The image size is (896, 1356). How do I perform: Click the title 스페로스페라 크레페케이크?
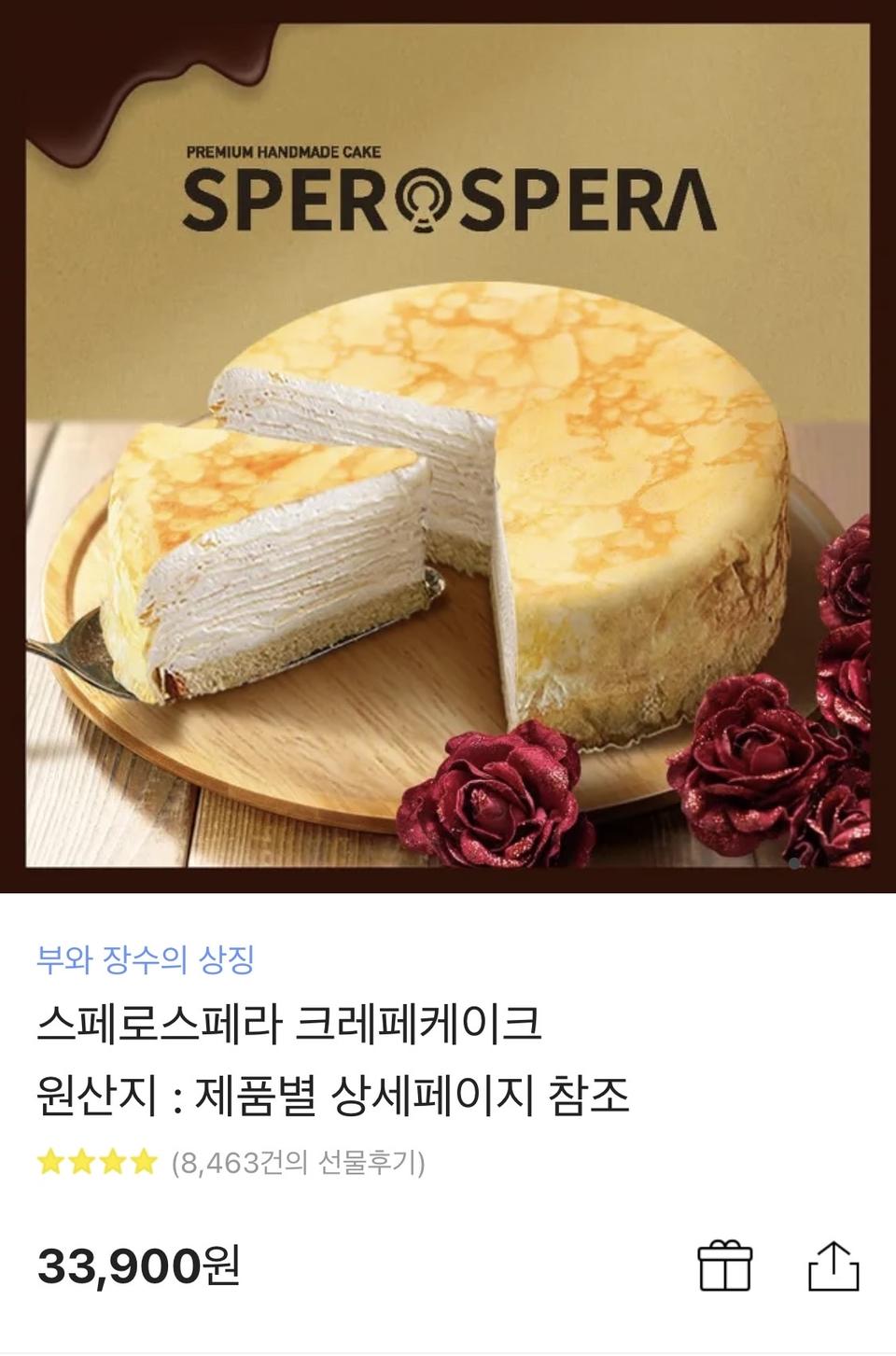[289, 1023]
